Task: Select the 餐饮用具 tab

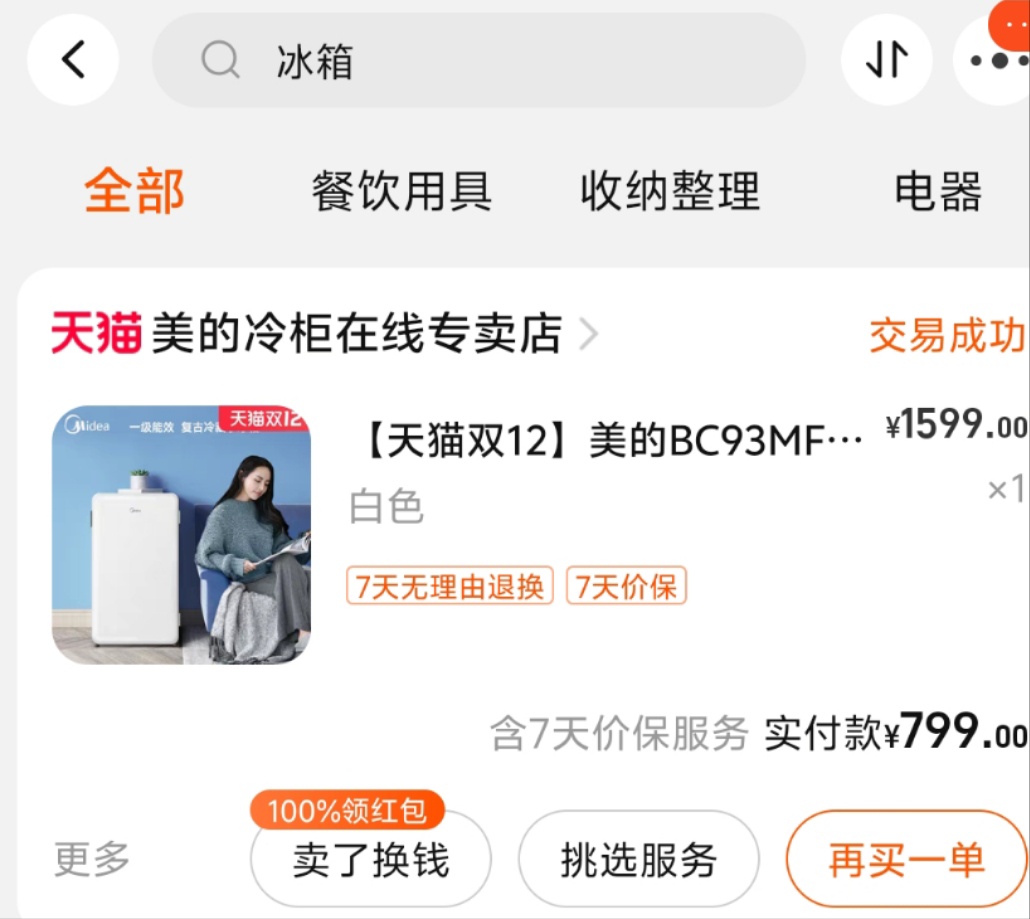Action: click(401, 191)
